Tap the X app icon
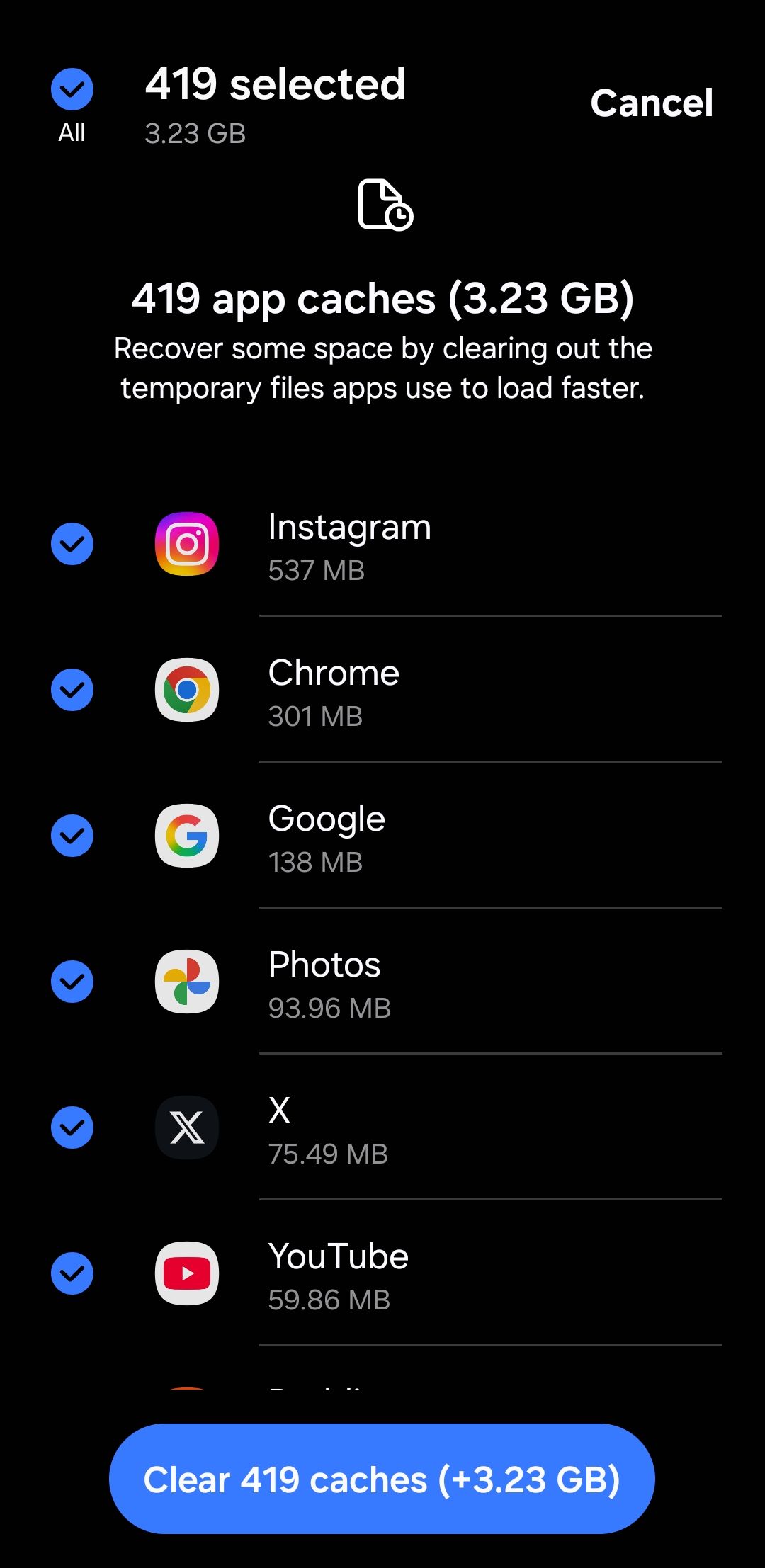The width and height of the screenshot is (765, 1568). click(186, 1128)
